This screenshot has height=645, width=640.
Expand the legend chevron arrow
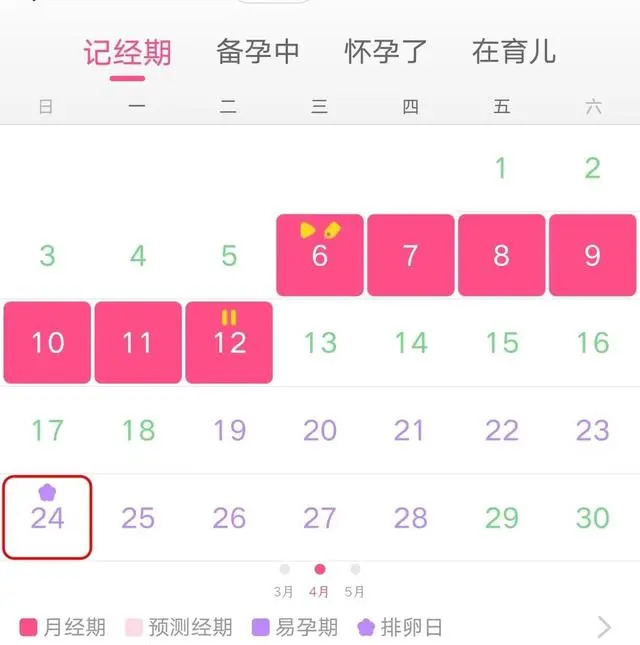pyautogui.click(x=604, y=627)
